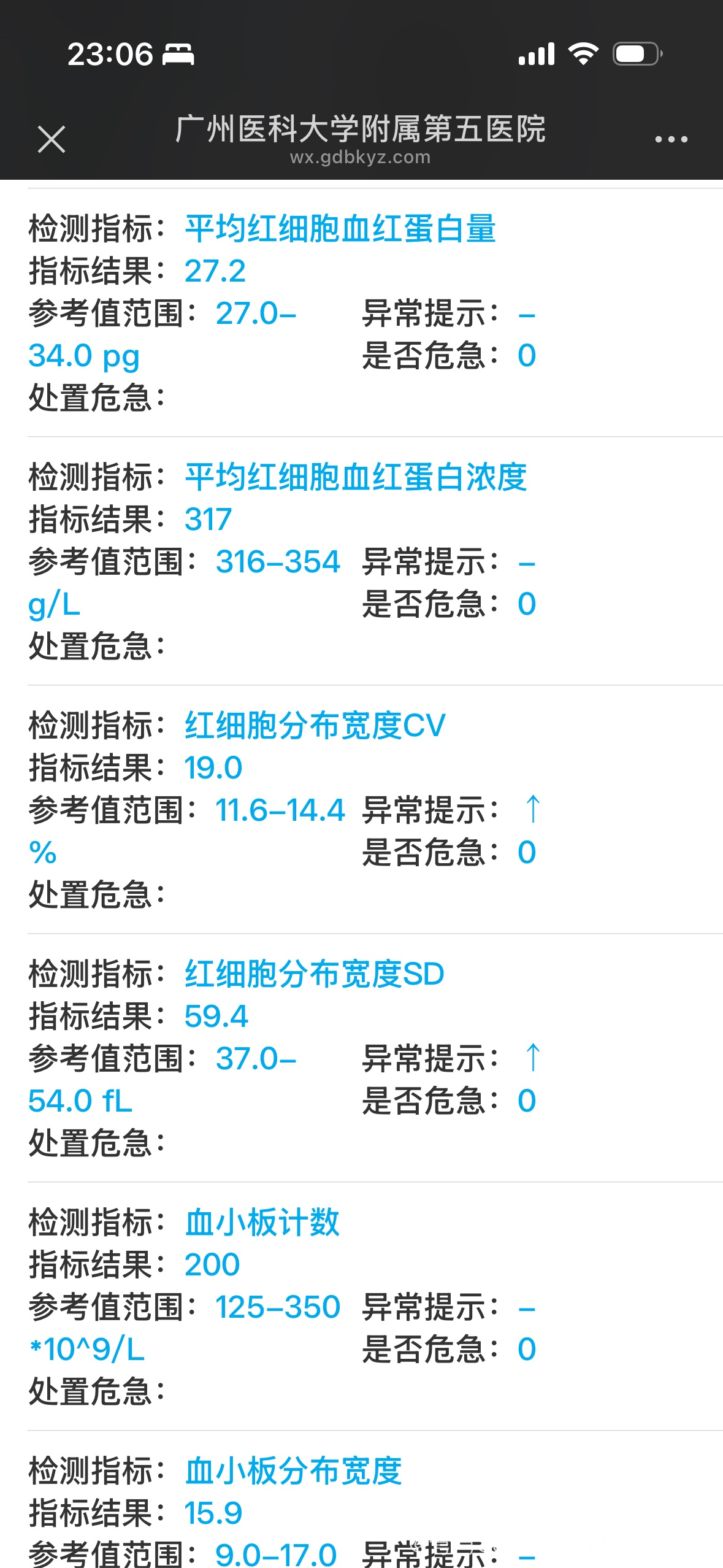Open the three-dot more options menu
The width and height of the screenshot is (723, 1568).
pyautogui.click(x=671, y=139)
